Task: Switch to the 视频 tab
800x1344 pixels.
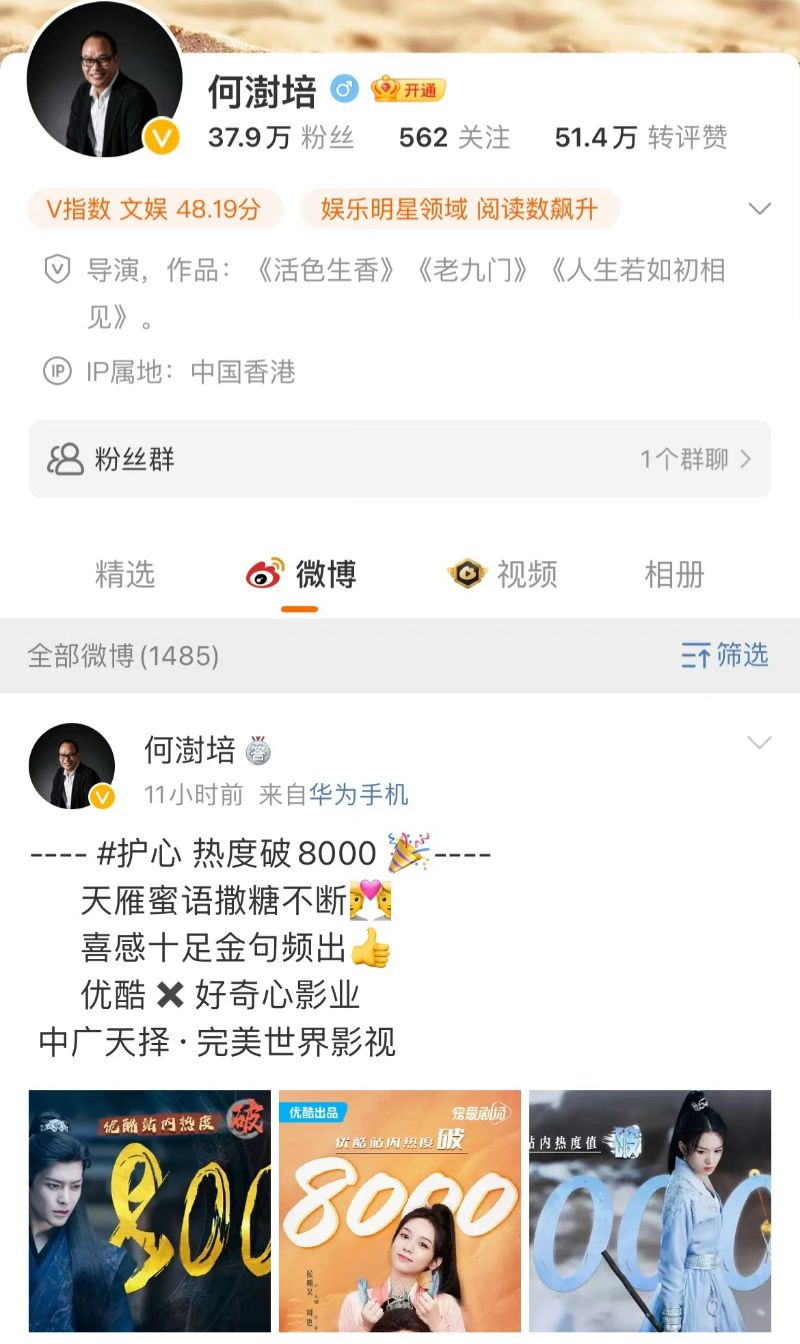Action: click(503, 574)
